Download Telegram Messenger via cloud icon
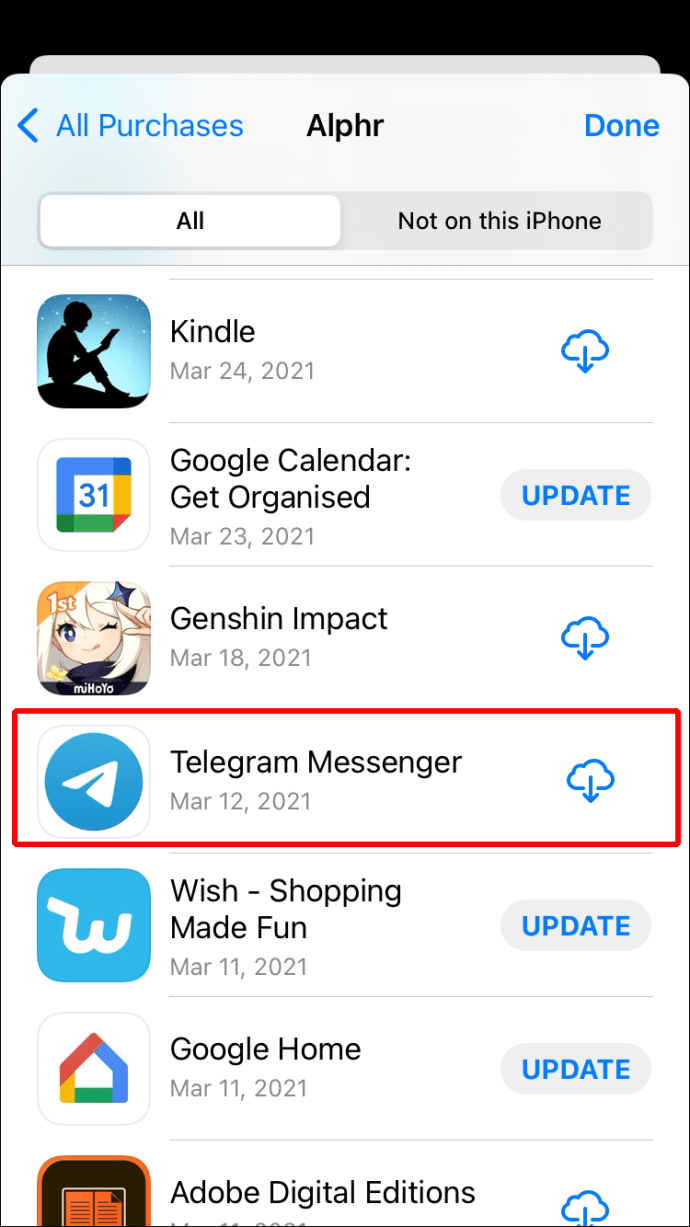This screenshot has height=1227, width=690. pyautogui.click(x=590, y=780)
